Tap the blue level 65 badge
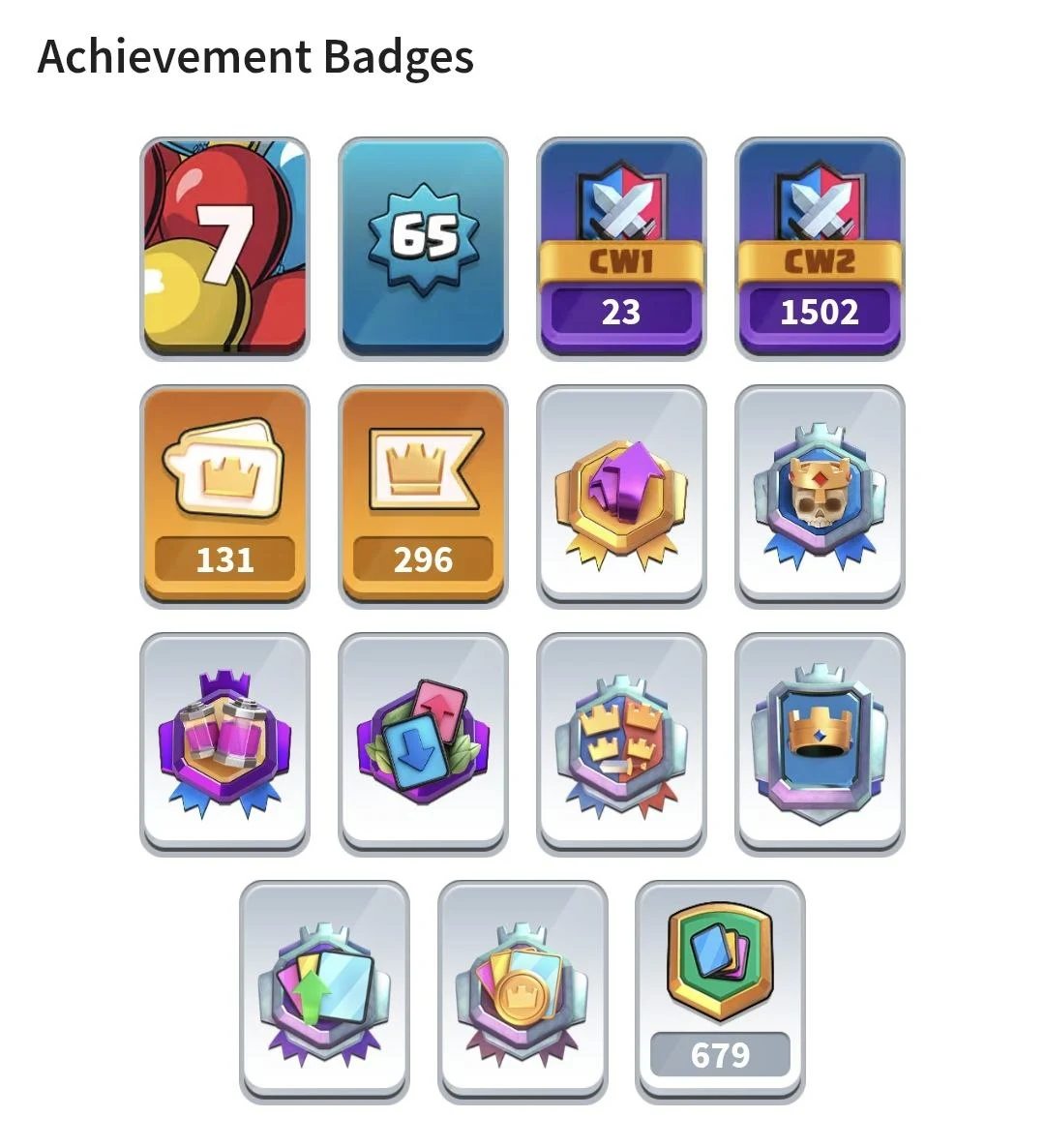1045x1148 pixels. pos(423,248)
